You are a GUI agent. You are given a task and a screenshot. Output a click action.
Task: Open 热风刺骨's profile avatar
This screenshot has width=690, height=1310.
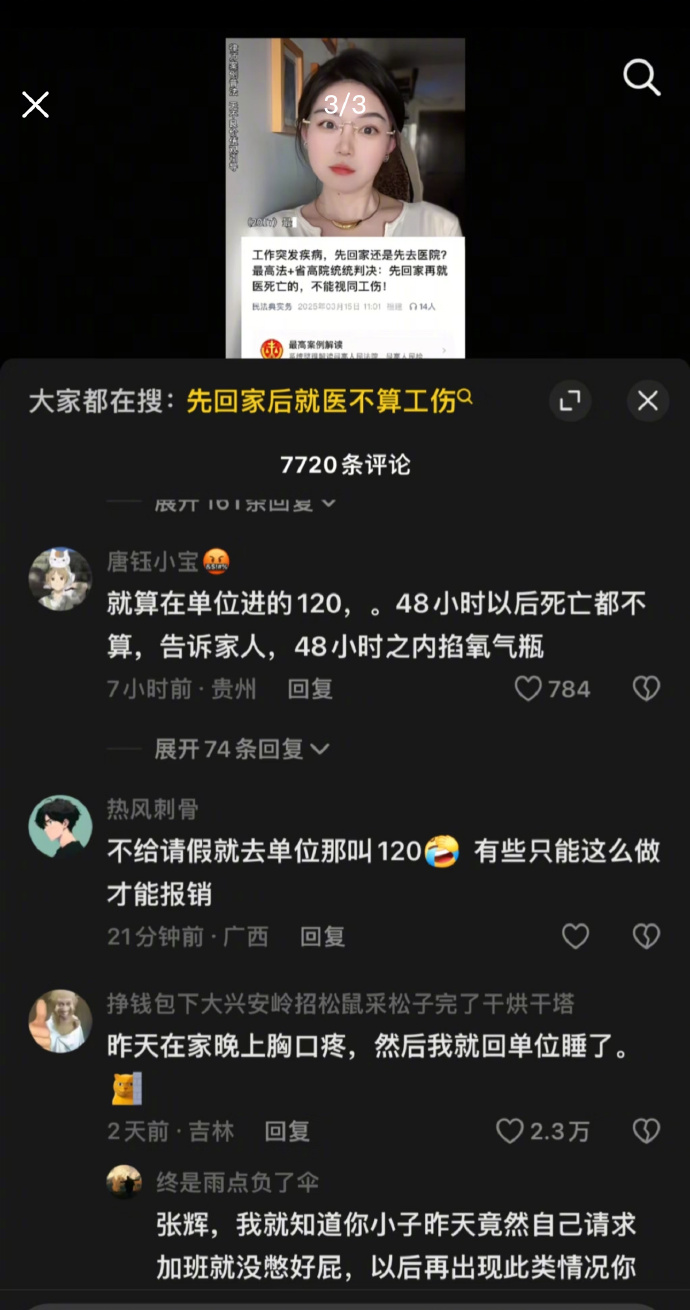click(x=60, y=827)
